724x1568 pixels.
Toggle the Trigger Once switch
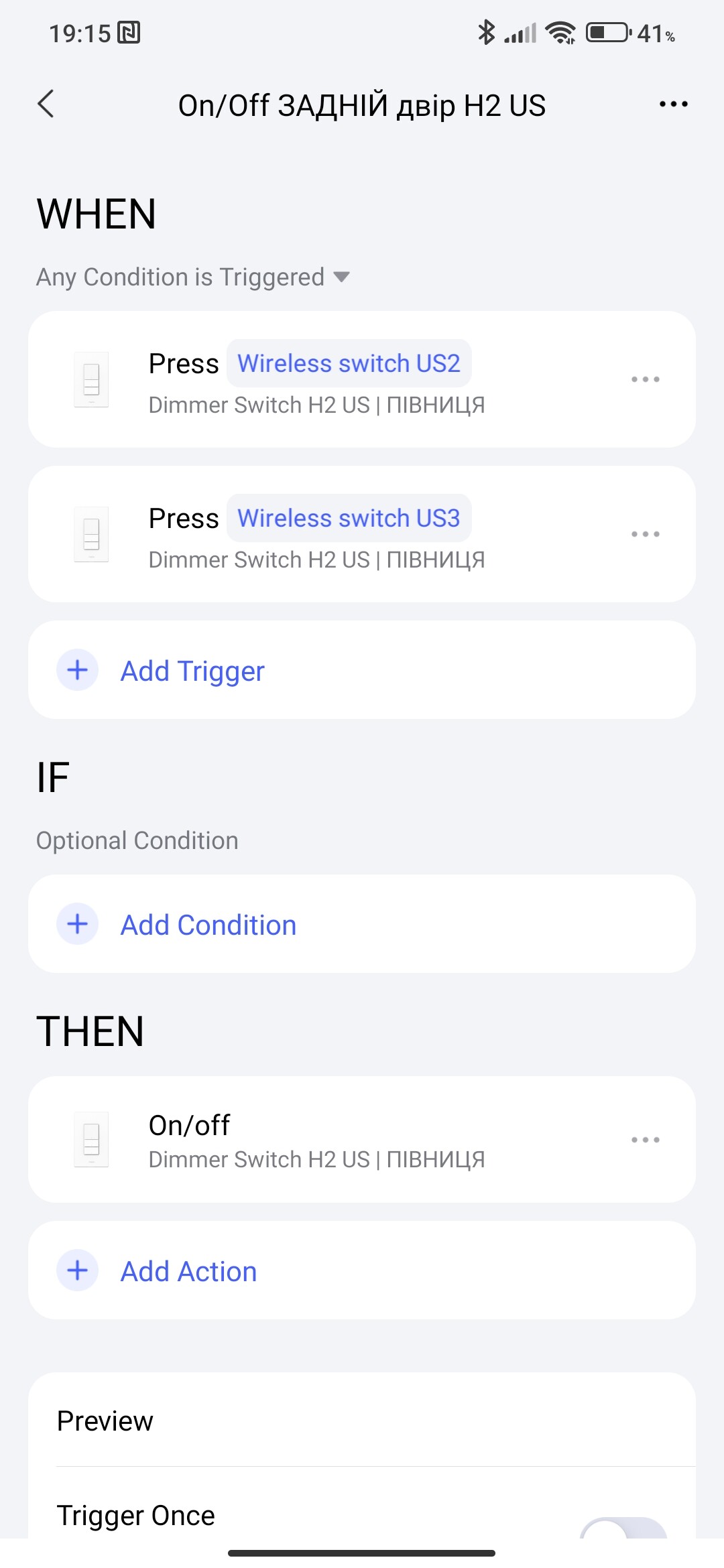coord(623,1526)
